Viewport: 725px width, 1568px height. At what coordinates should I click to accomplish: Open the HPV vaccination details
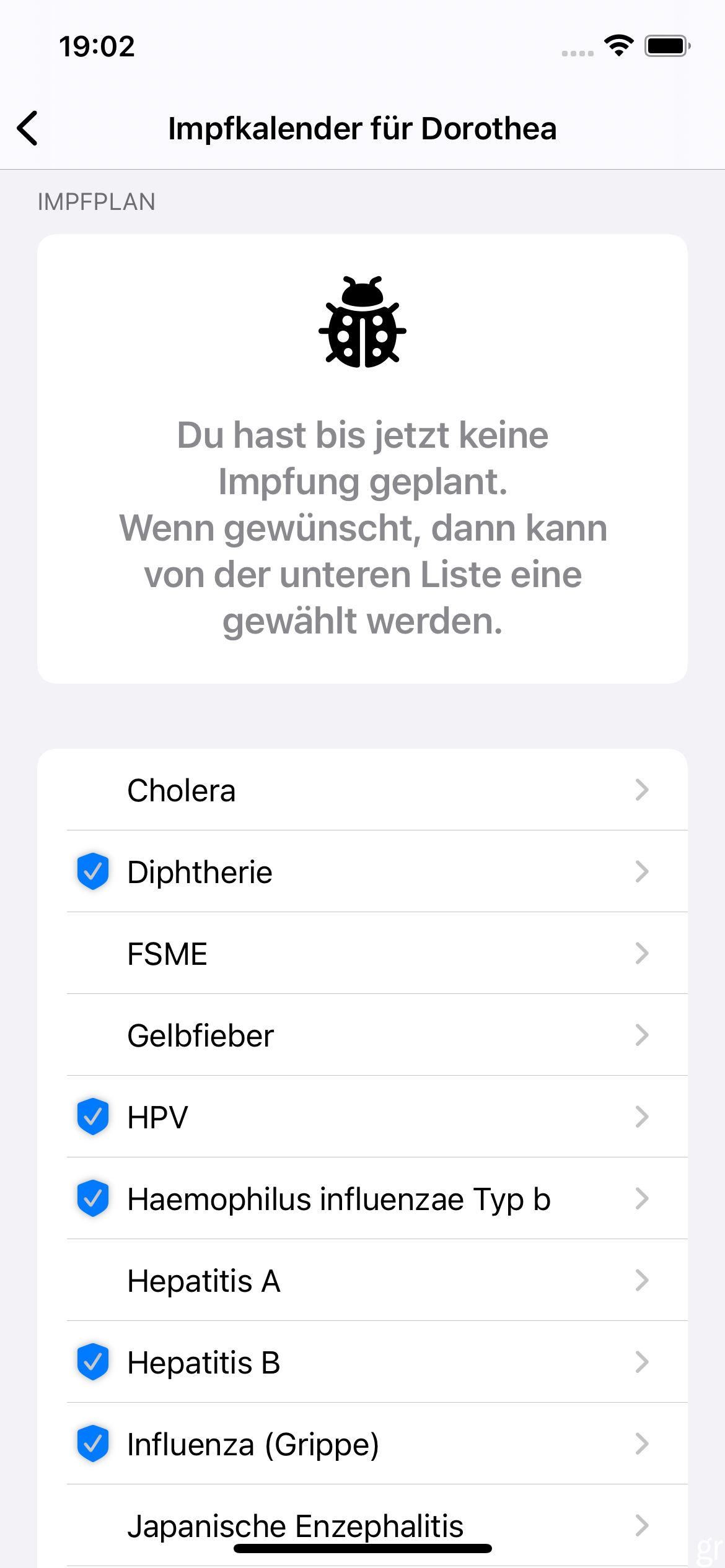click(x=362, y=1117)
